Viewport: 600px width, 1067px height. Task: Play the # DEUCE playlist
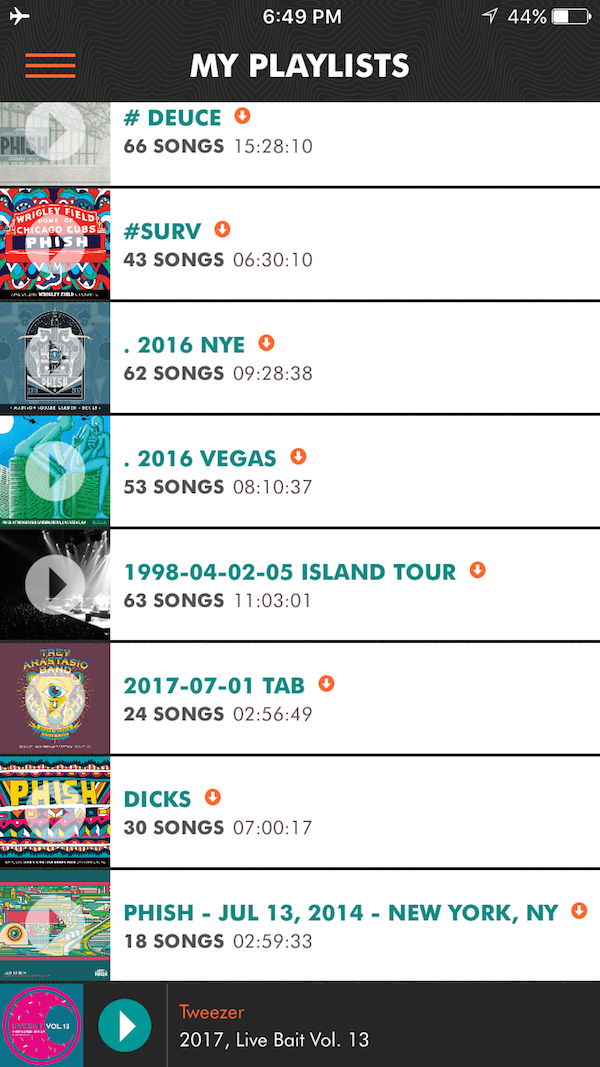tap(54, 131)
